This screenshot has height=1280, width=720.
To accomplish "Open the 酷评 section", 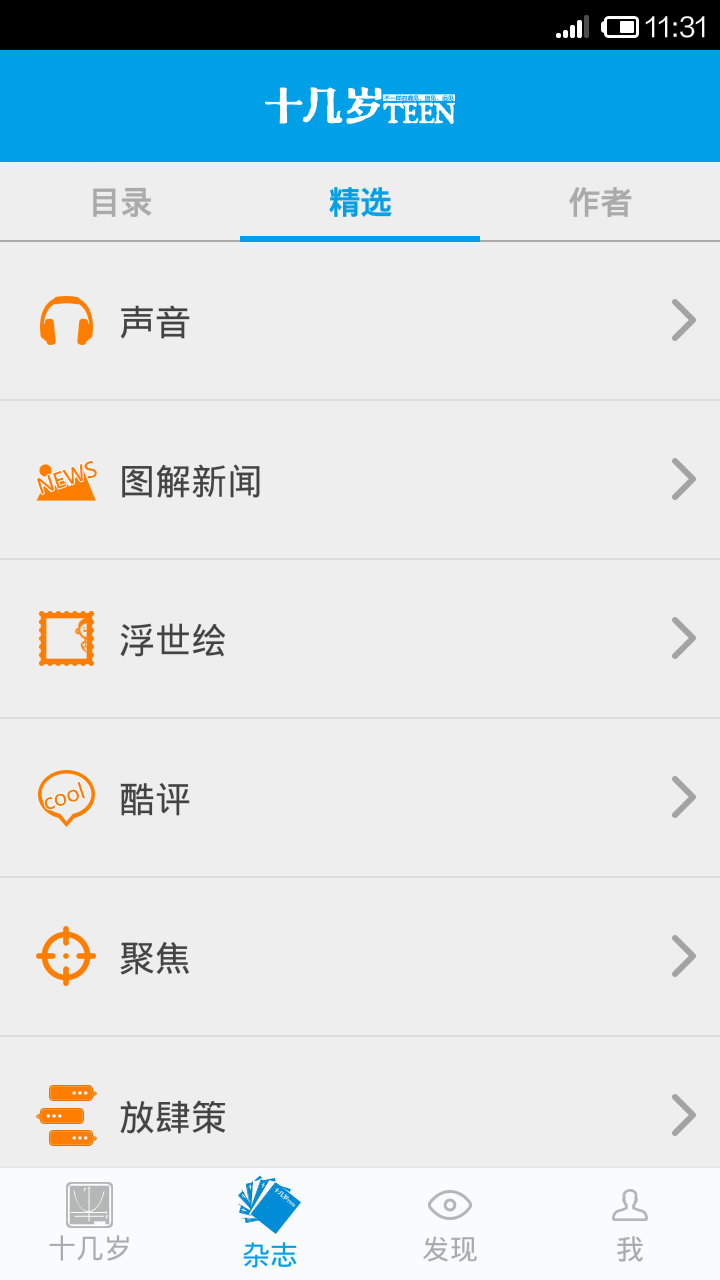I will tap(360, 798).
